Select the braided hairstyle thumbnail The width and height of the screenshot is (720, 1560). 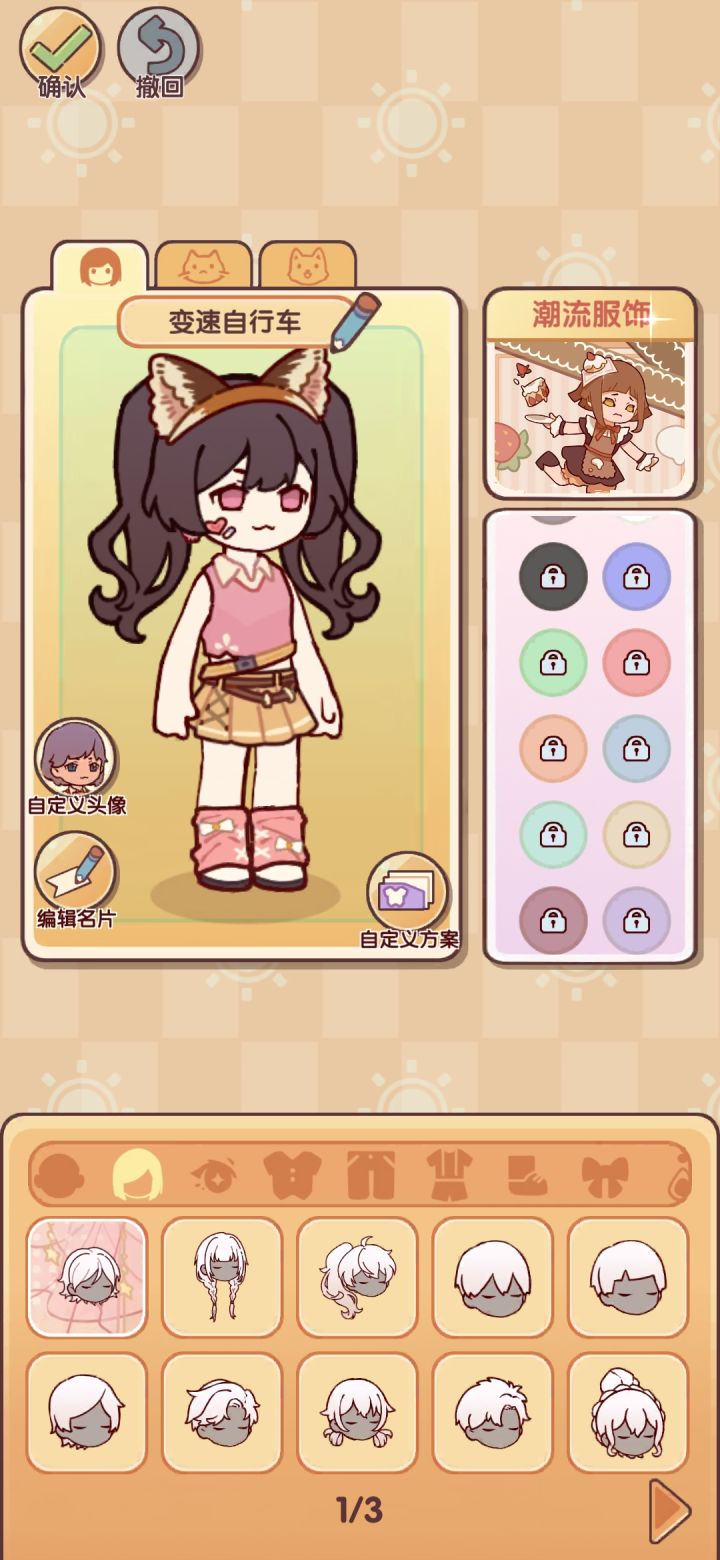[x=221, y=1277]
